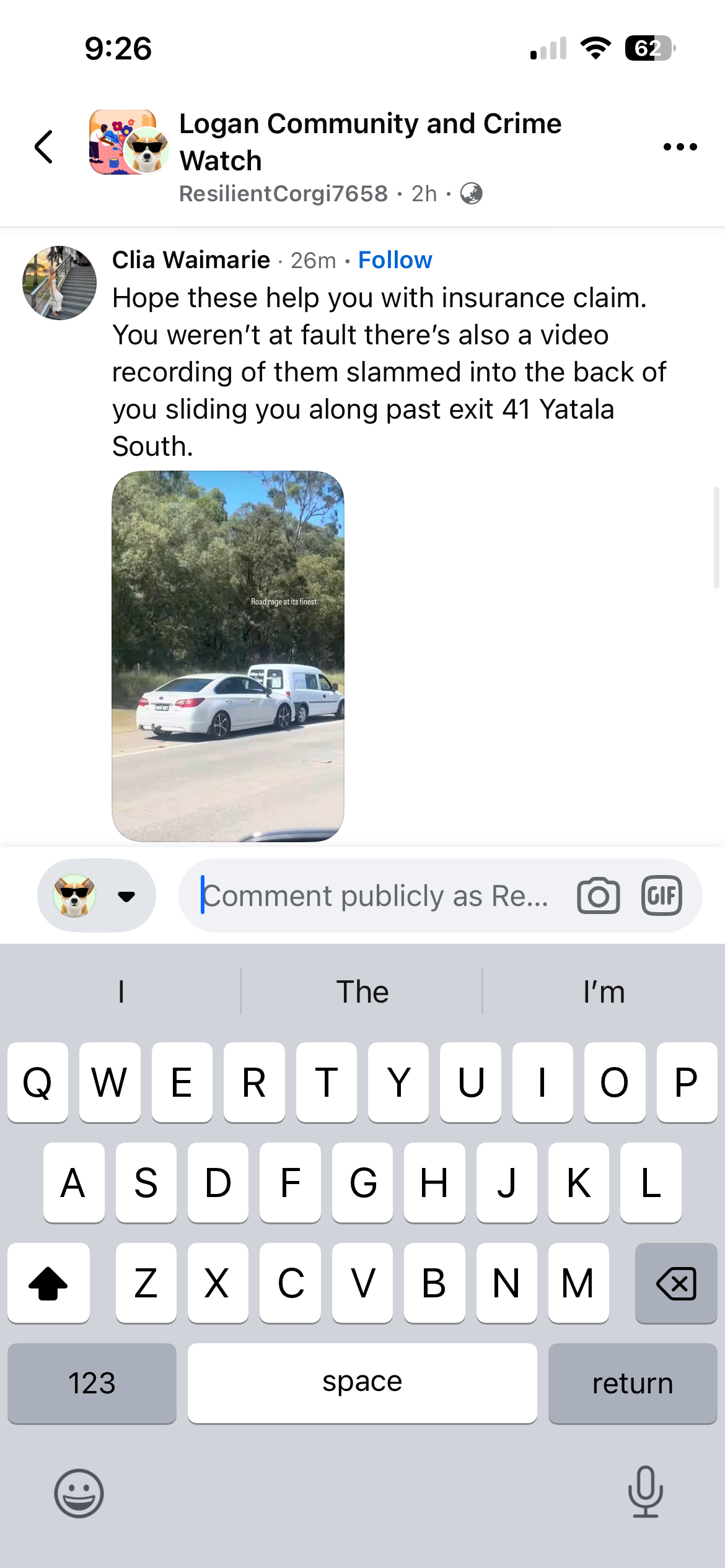Screen dimensions: 725x1568
Task: Insert the suggested word "The"
Action: tap(362, 991)
